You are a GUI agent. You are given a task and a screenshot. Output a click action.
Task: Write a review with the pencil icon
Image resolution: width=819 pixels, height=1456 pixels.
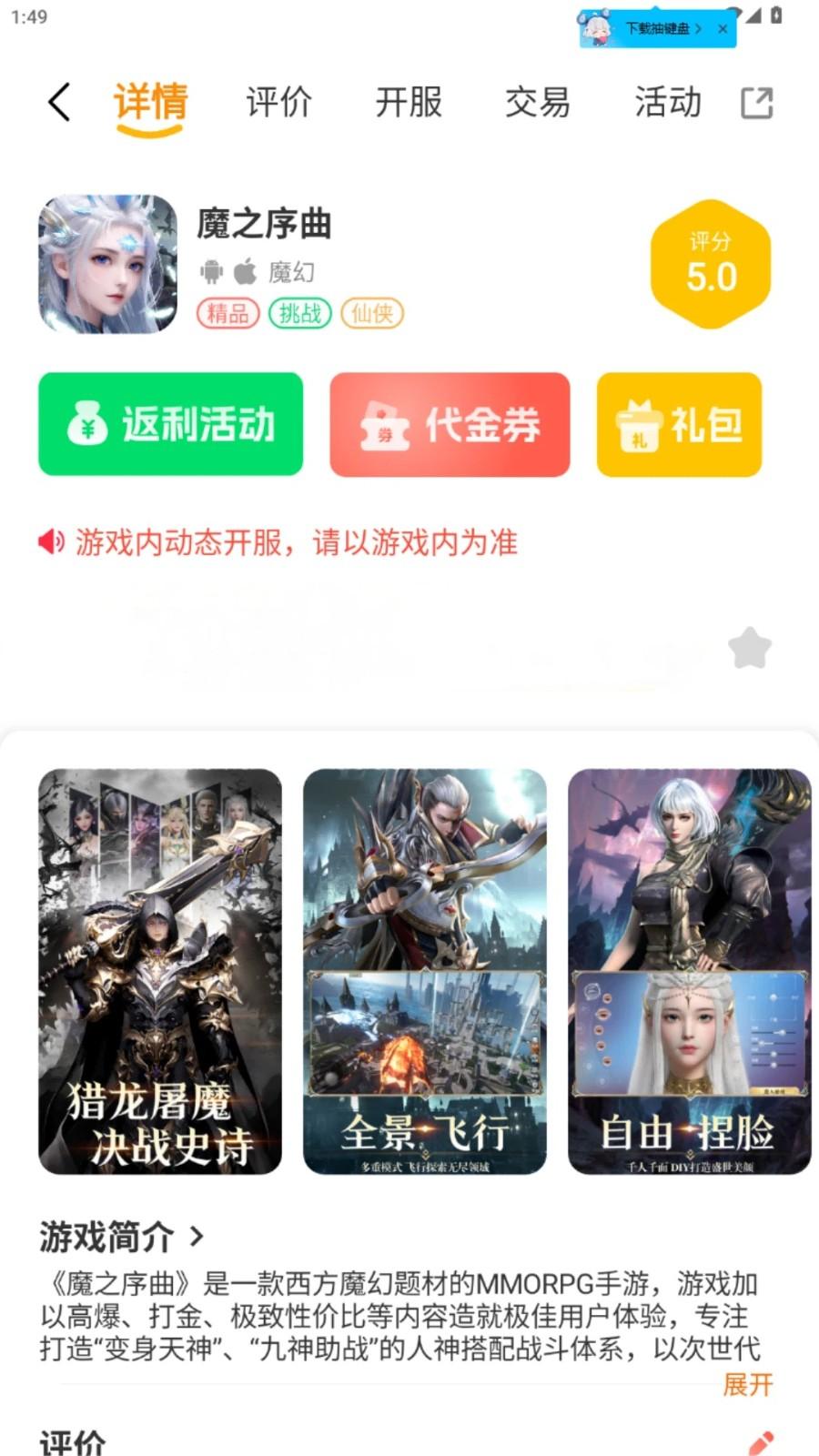pyautogui.click(x=761, y=1442)
